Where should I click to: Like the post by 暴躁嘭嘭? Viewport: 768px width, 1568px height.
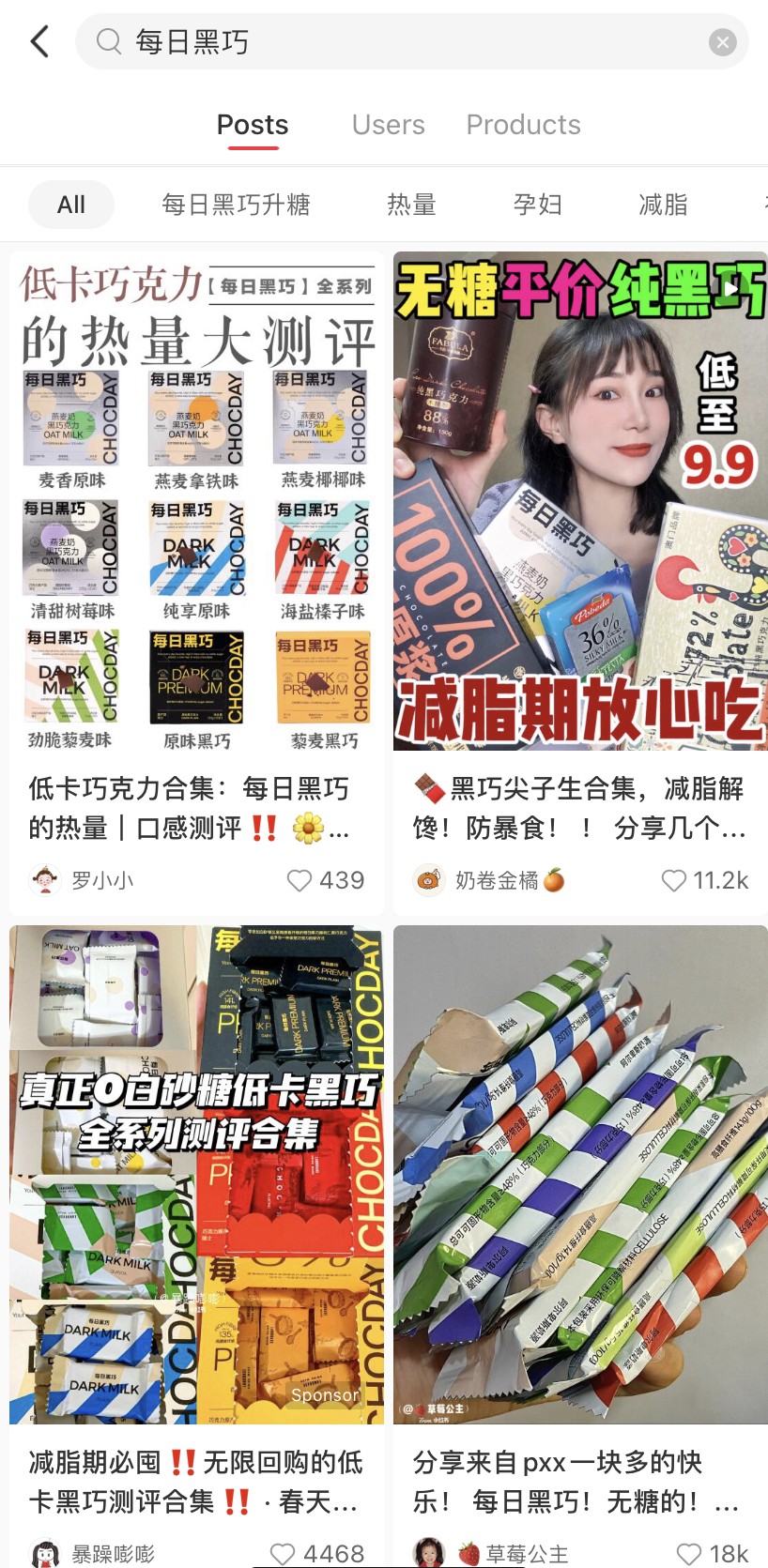283,1553
